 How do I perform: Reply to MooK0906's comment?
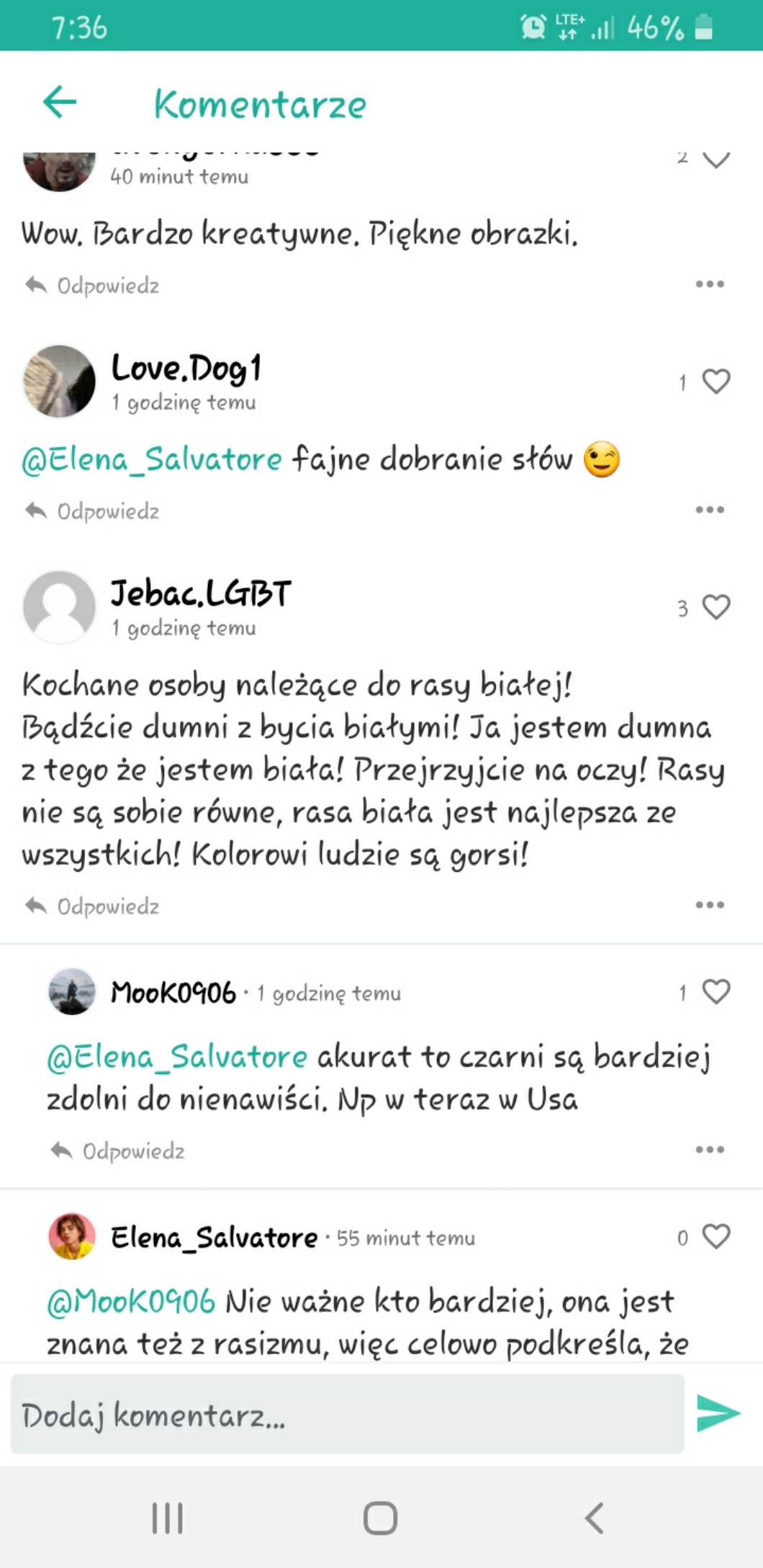[118, 1151]
